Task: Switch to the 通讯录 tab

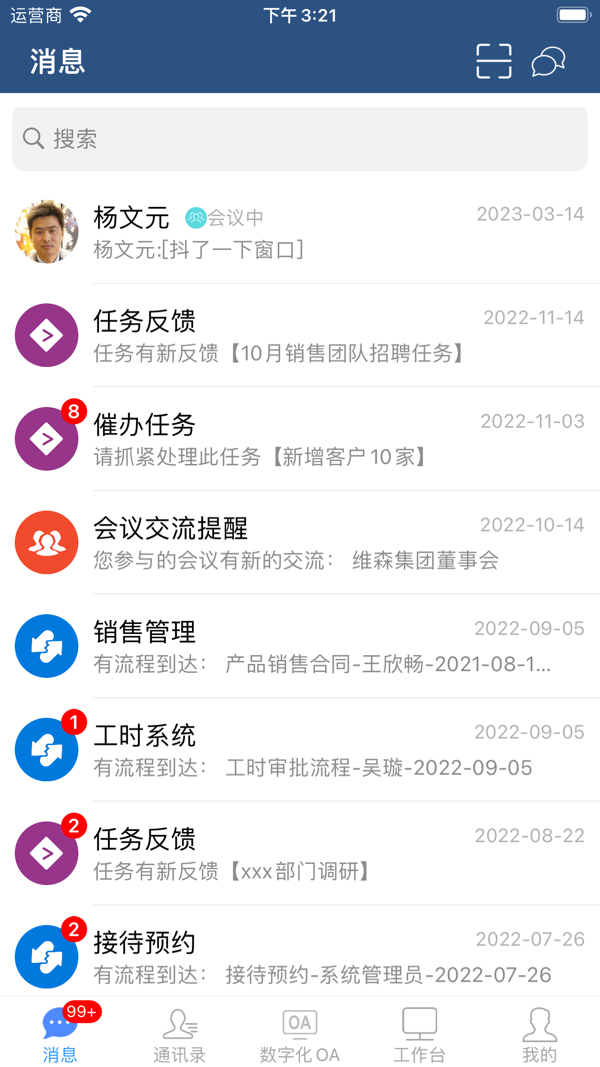Action: tap(180, 1033)
